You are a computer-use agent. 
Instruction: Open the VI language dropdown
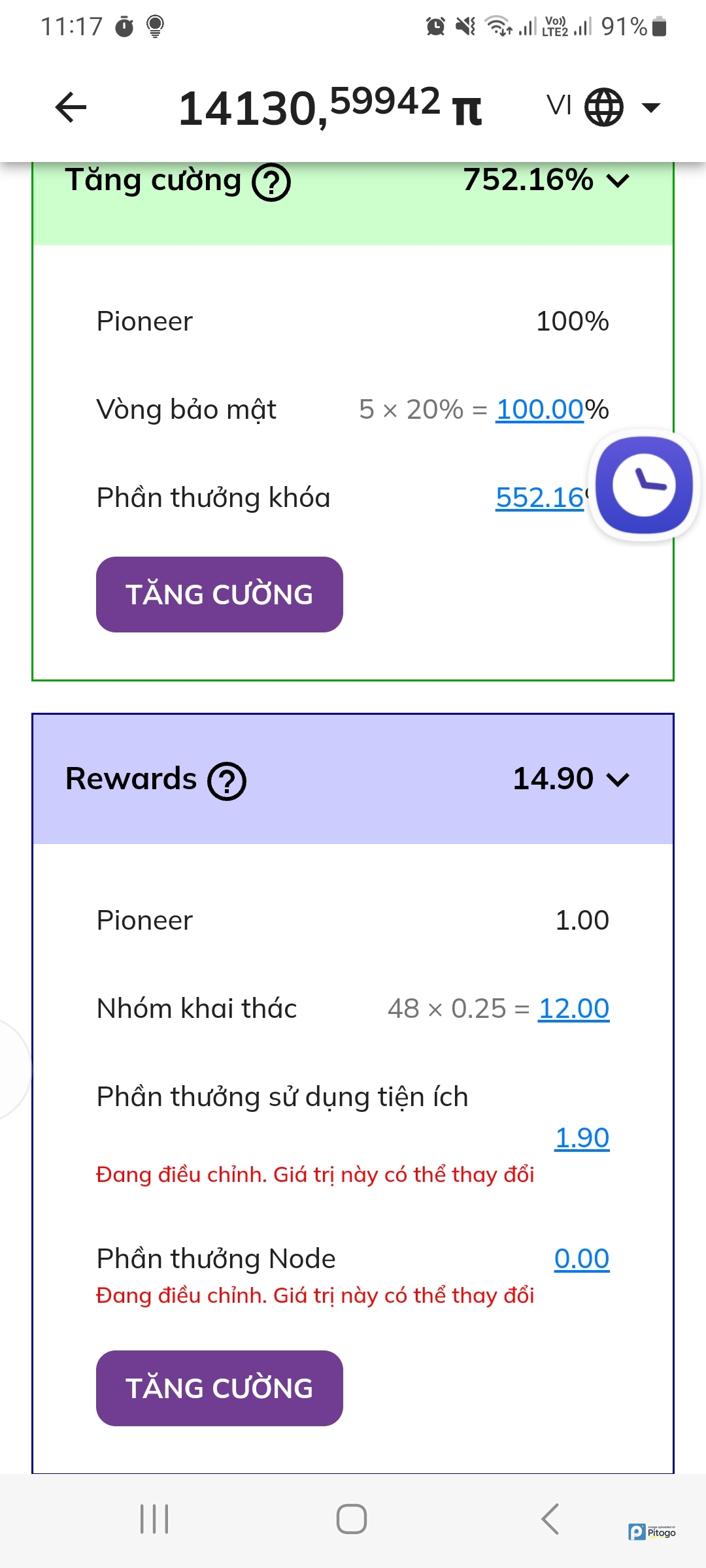pyautogui.click(x=604, y=106)
